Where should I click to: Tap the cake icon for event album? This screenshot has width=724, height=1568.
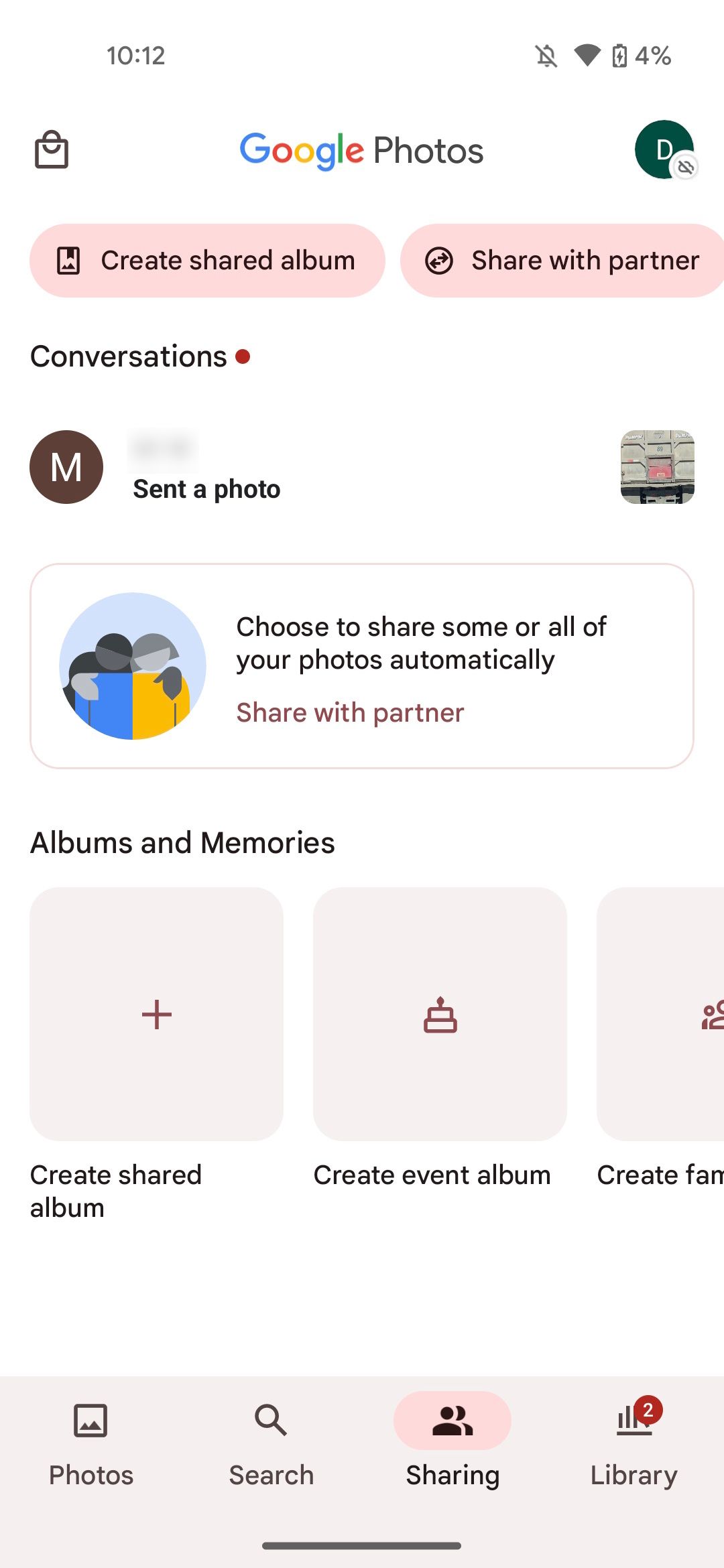pyautogui.click(x=440, y=1014)
